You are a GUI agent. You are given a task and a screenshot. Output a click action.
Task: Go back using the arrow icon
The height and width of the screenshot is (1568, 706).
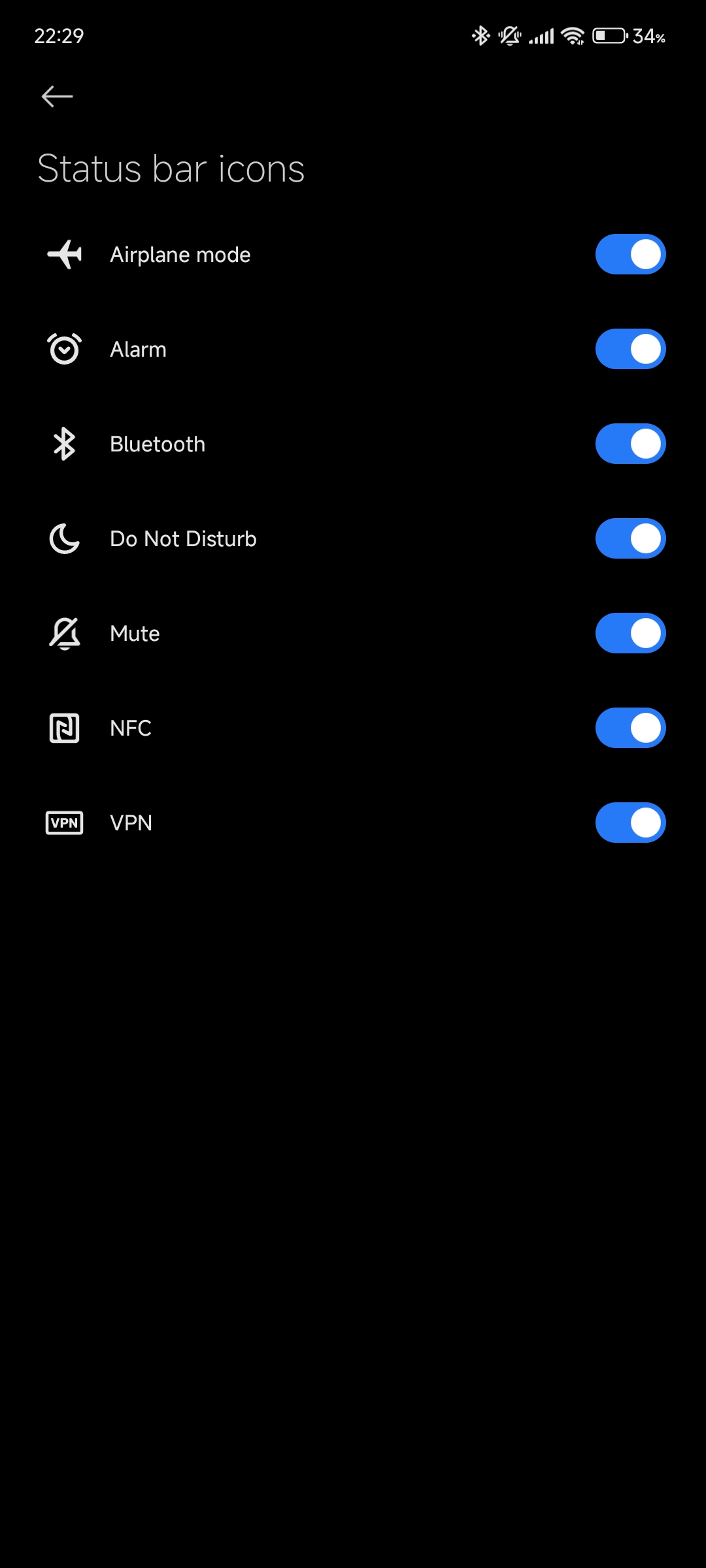click(x=57, y=97)
